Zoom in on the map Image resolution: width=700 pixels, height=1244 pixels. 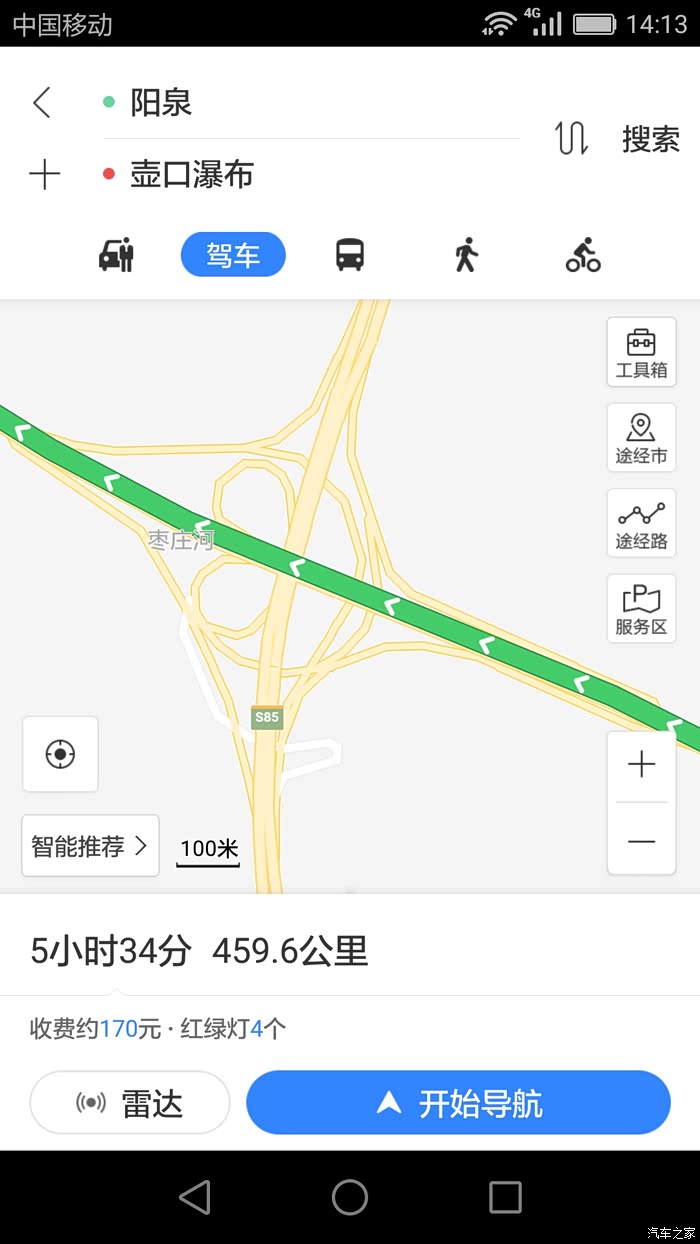click(642, 766)
